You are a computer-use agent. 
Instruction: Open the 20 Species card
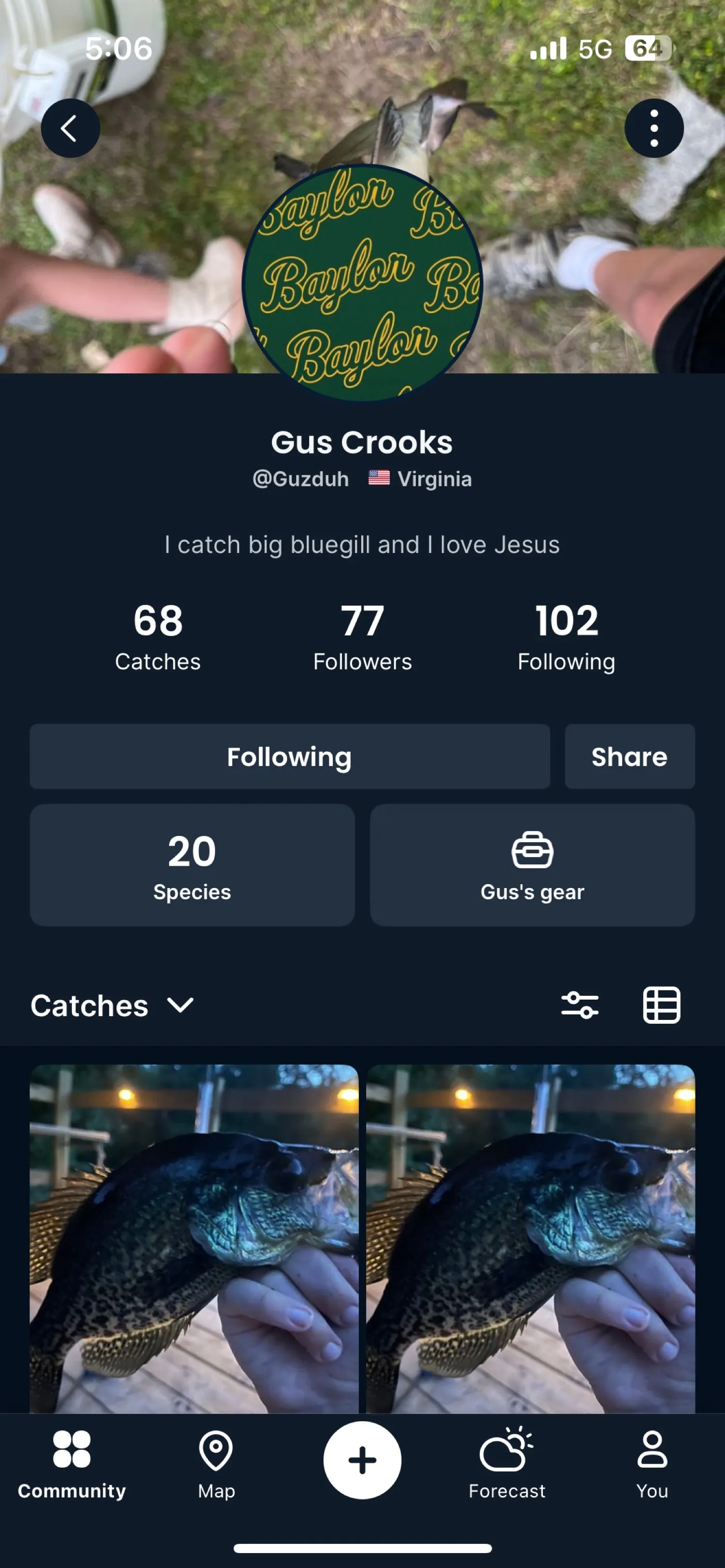192,865
